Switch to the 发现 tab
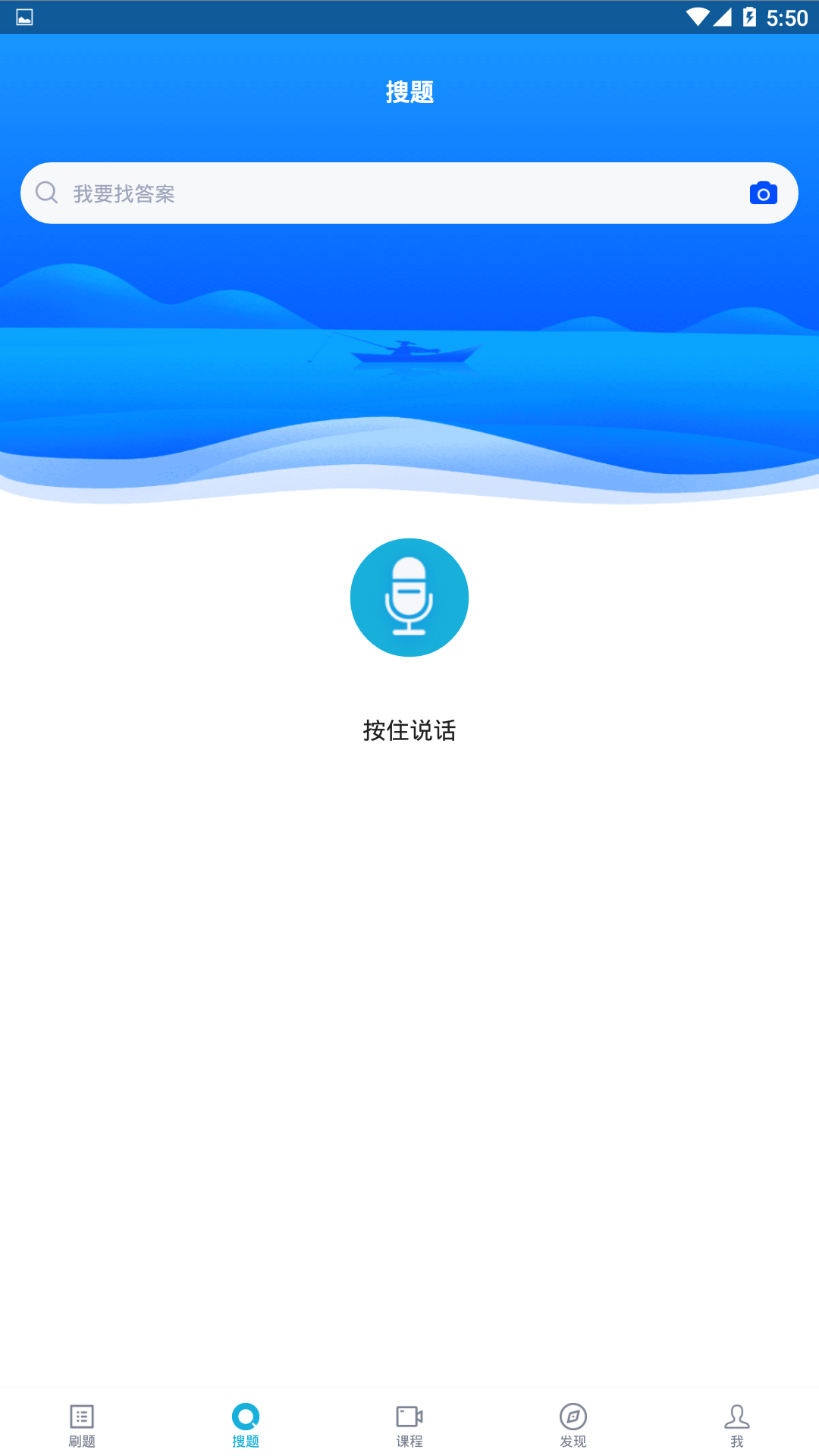Image resolution: width=819 pixels, height=1456 pixels. (x=573, y=1426)
